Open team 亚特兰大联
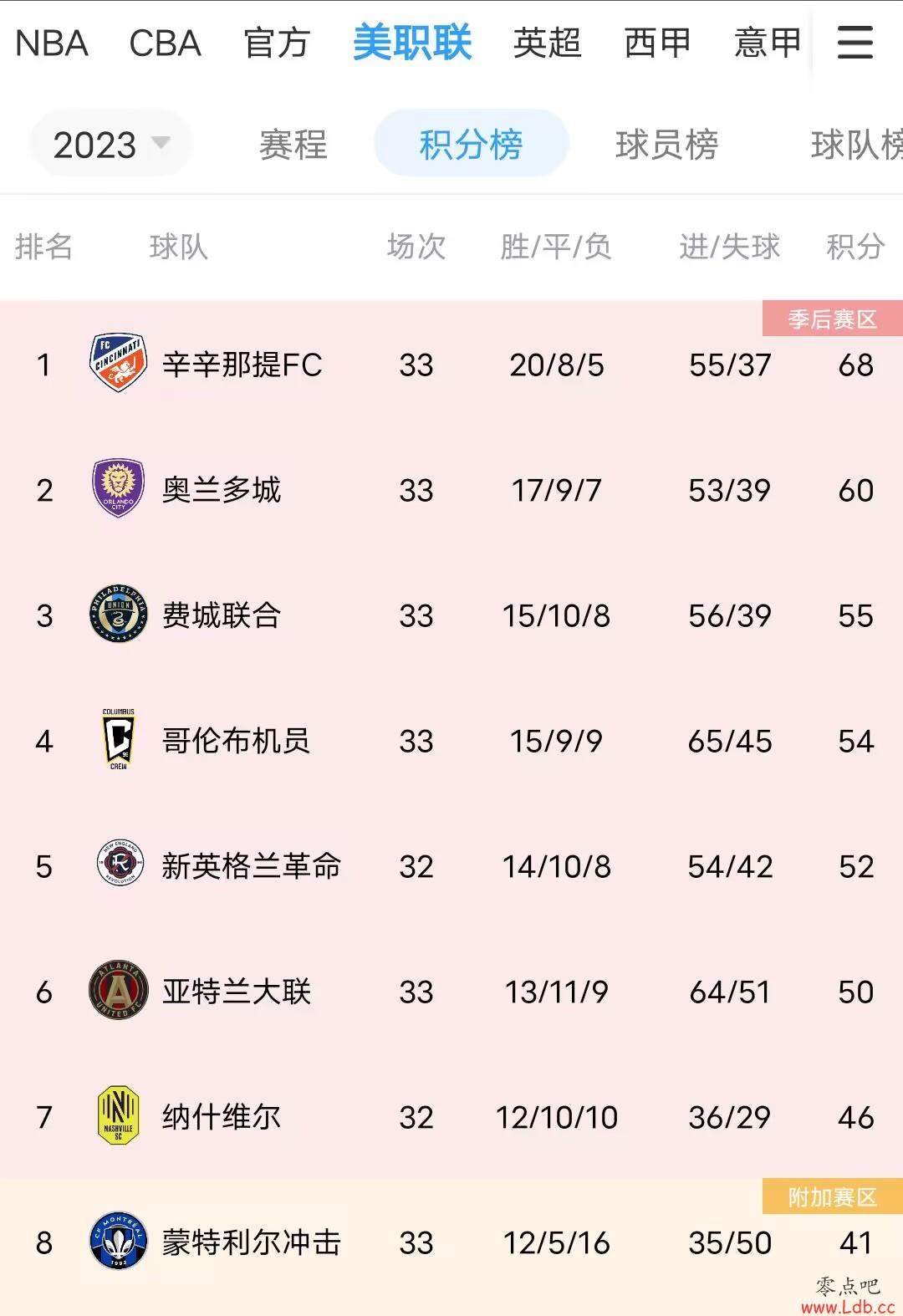The height and width of the screenshot is (1316, 903). 236,992
